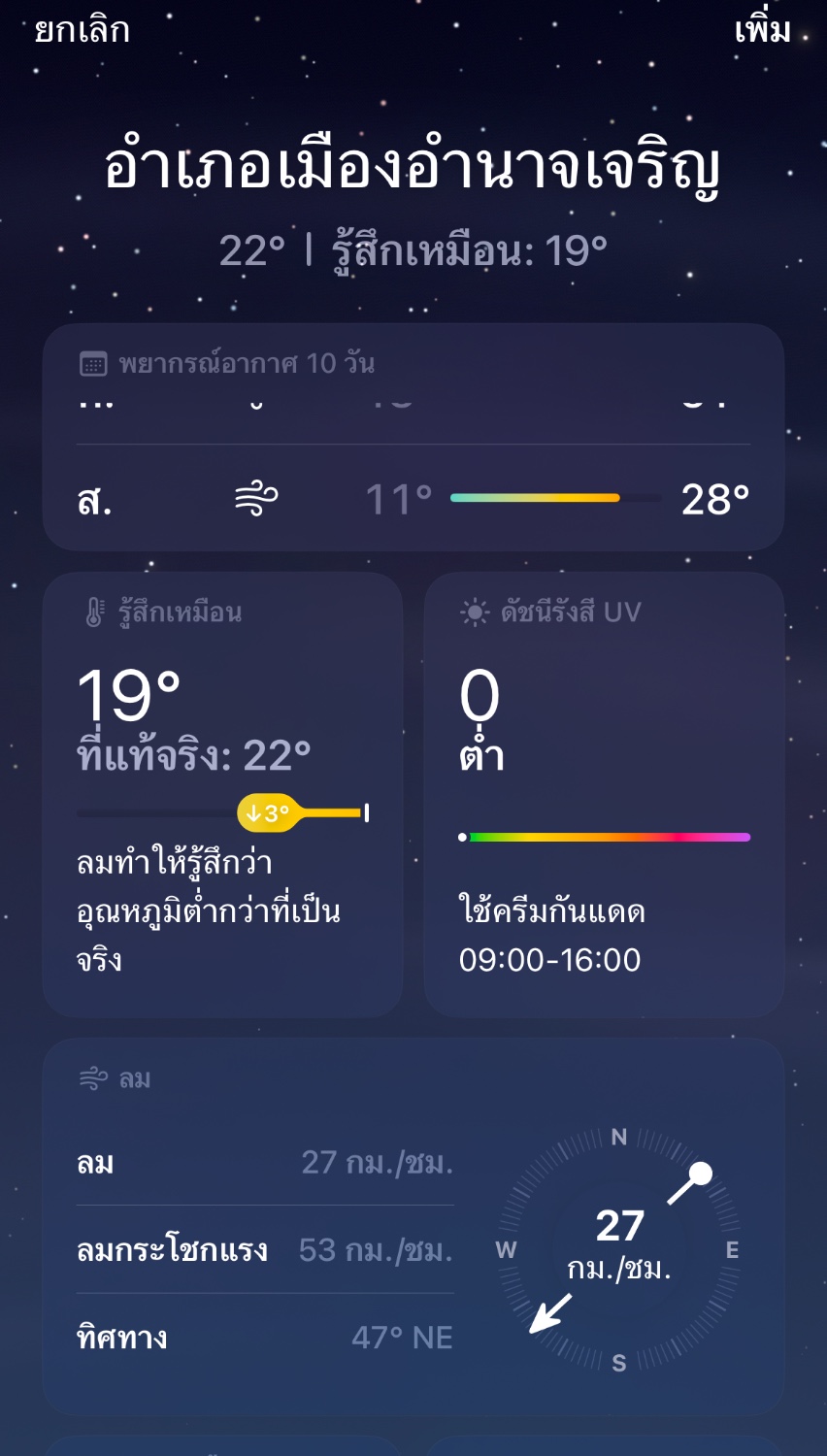Open the 10-day forecast card
This screenshot has height=1456, width=827.
(x=413, y=437)
